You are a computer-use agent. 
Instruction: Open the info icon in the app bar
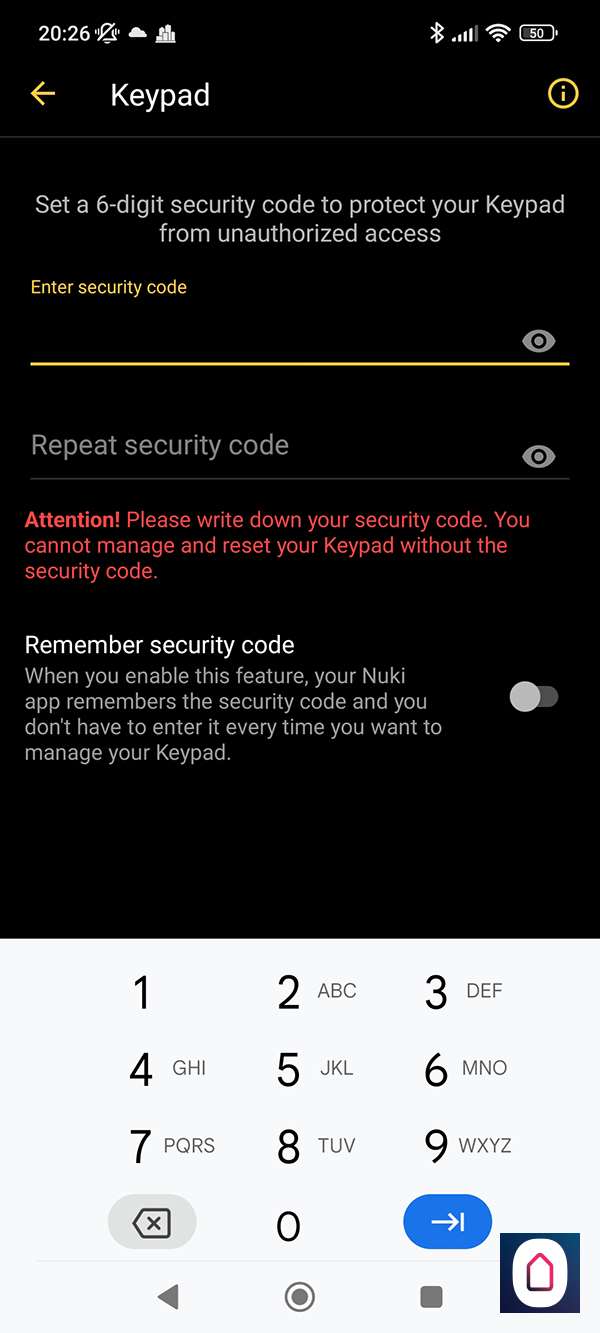563,94
